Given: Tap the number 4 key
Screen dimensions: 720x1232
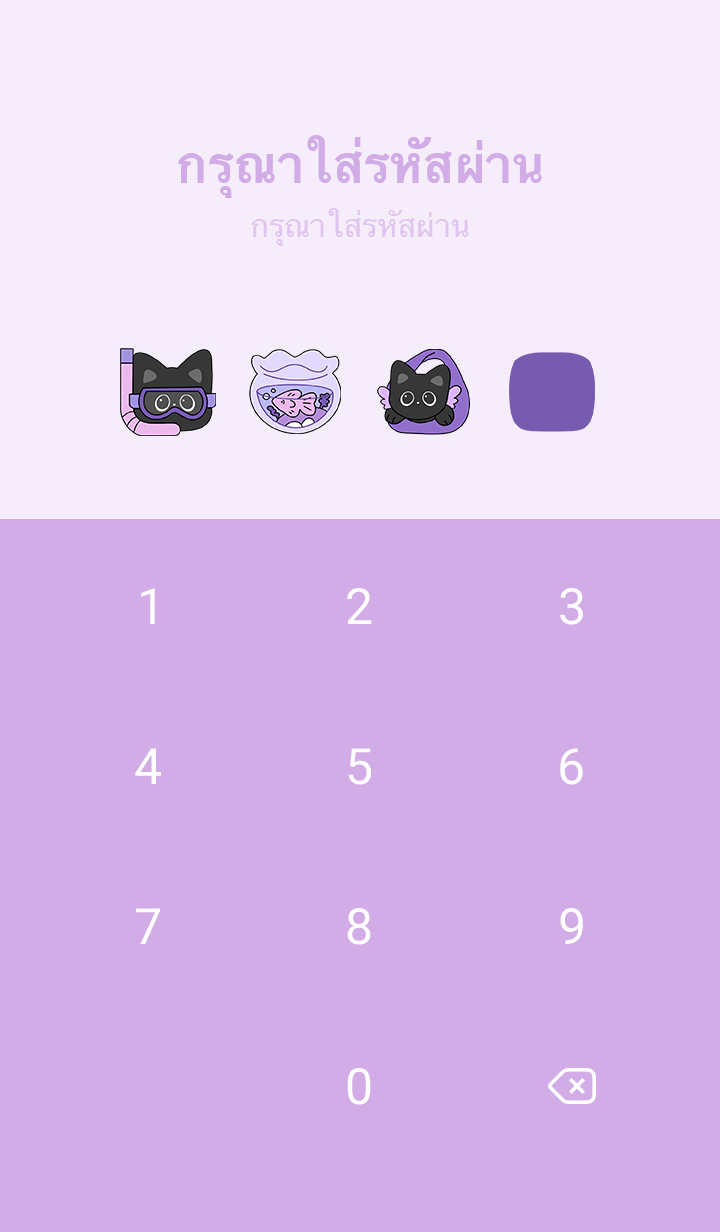Looking at the screenshot, I should click(x=148, y=767).
